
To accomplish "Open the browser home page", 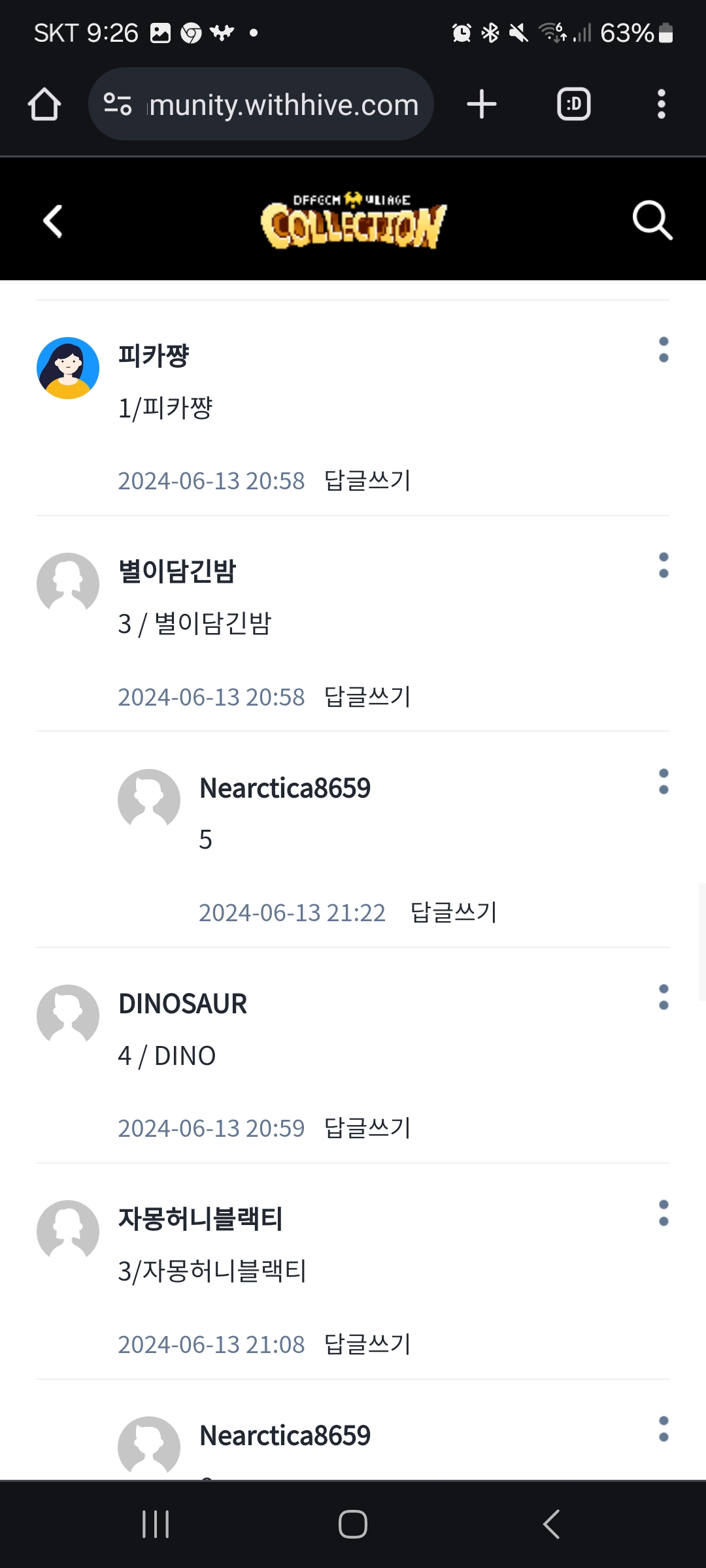I will (44, 105).
